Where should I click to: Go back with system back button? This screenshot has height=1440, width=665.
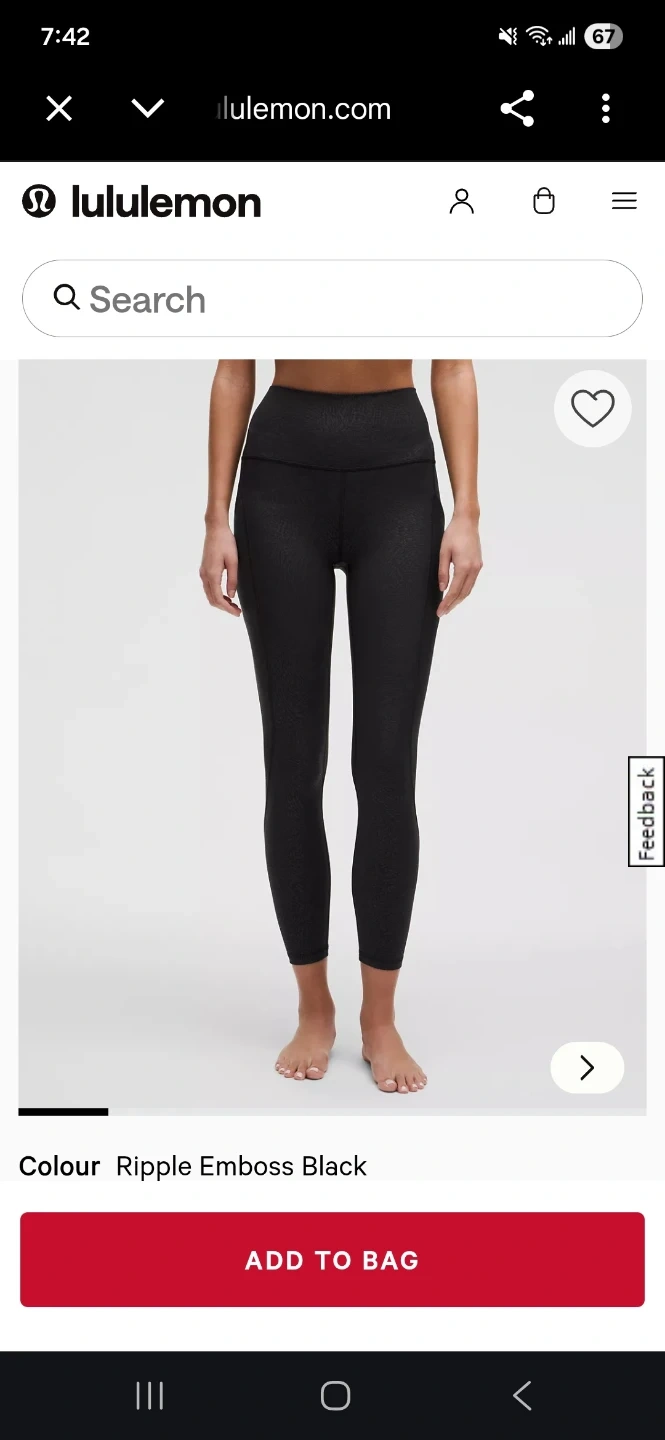click(x=522, y=1396)
